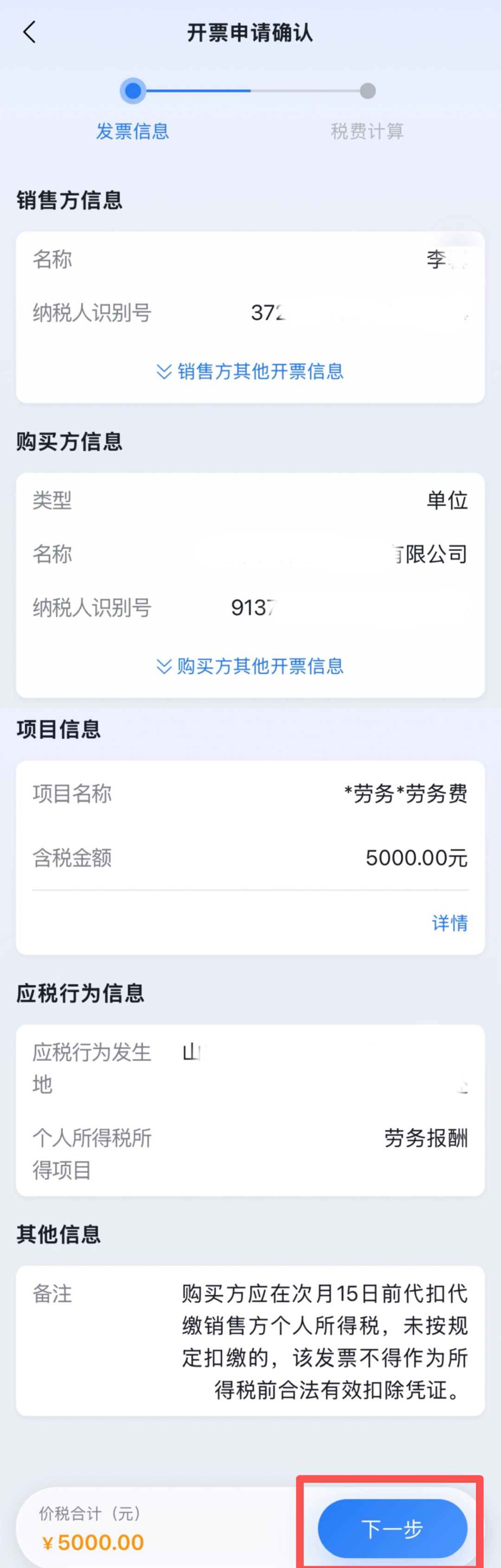
Task: Go back from 开票申请确认 page
Action: coord(29,32)
